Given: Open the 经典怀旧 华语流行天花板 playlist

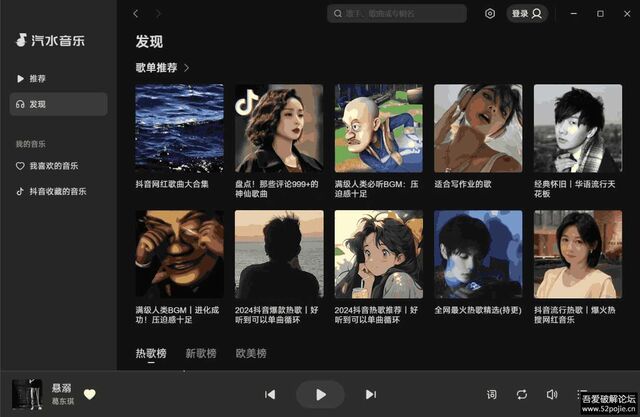Looking at the screenshot, I should click(x=577, y=128).
